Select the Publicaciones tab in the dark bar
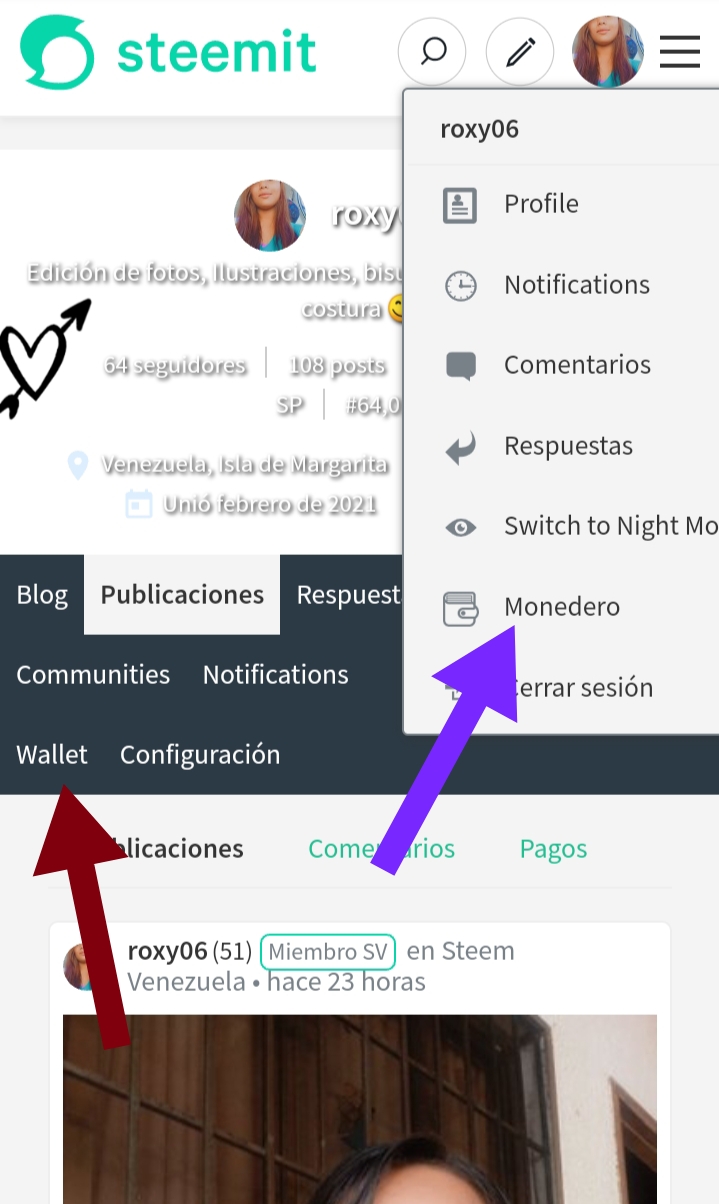Viewport: 719px width, 1204px height. 182,595
